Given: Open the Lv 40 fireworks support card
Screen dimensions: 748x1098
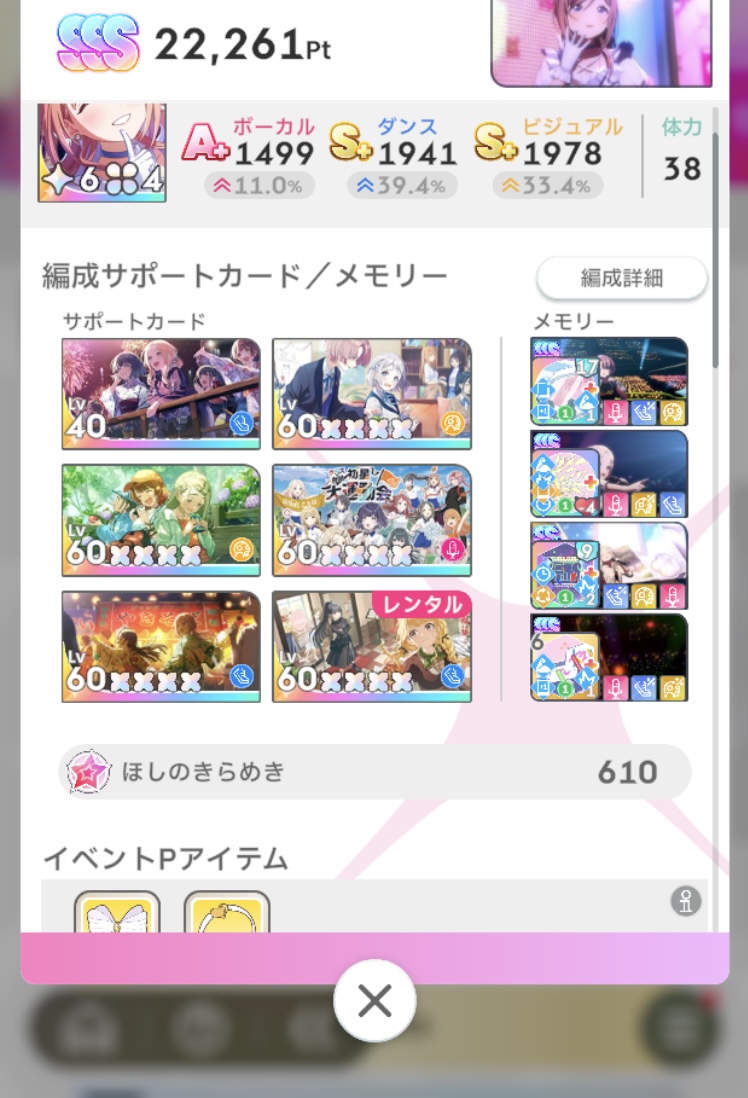Looking at the screenshot, I should click(x=161, y=394).
